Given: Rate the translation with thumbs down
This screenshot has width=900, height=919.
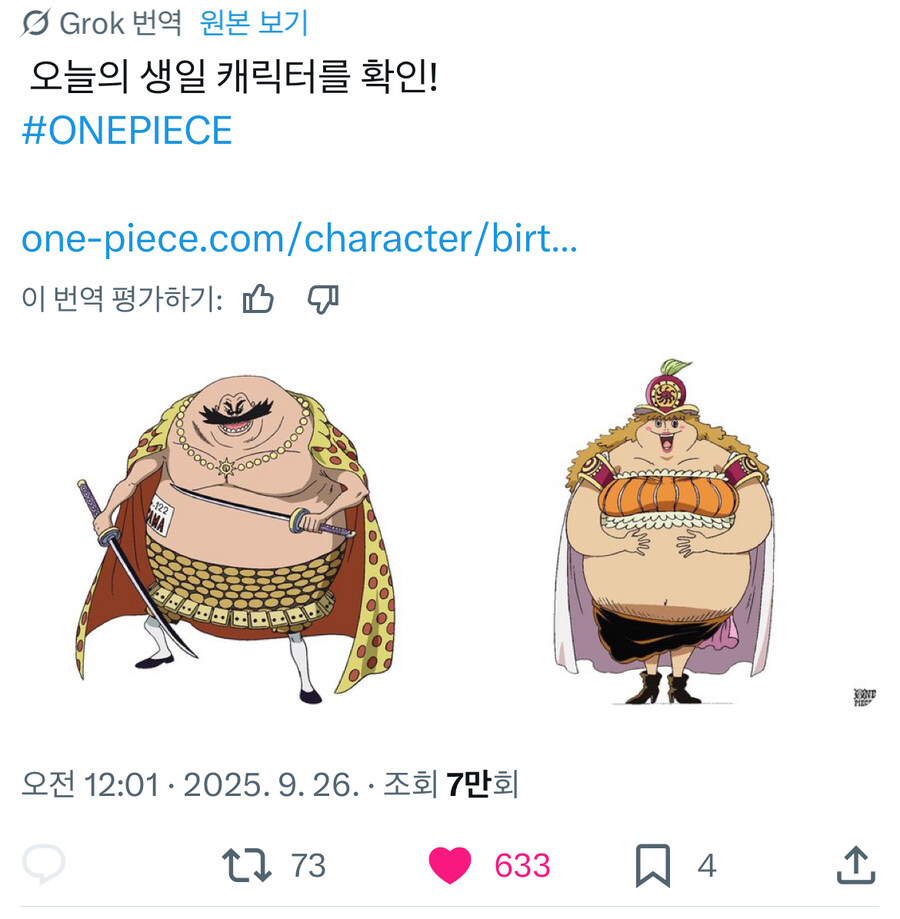Looking at the screenshot, I should 323,298.
